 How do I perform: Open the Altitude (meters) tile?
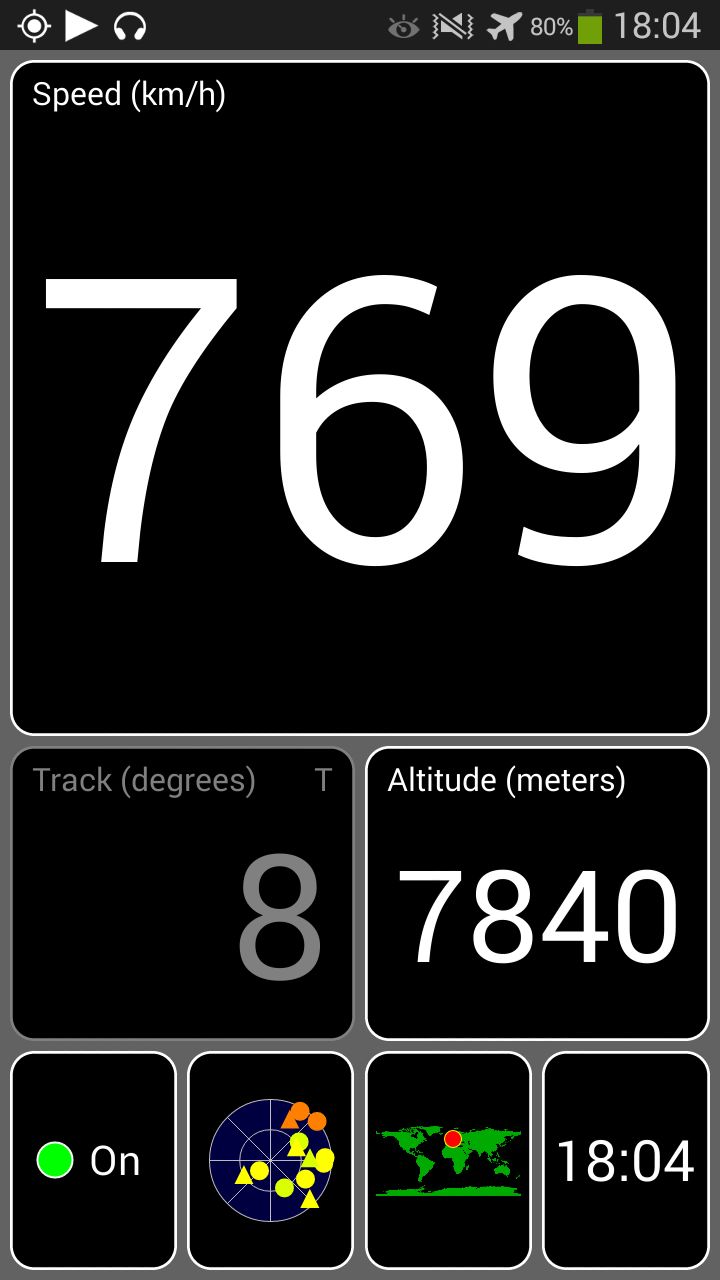[538, 893]
